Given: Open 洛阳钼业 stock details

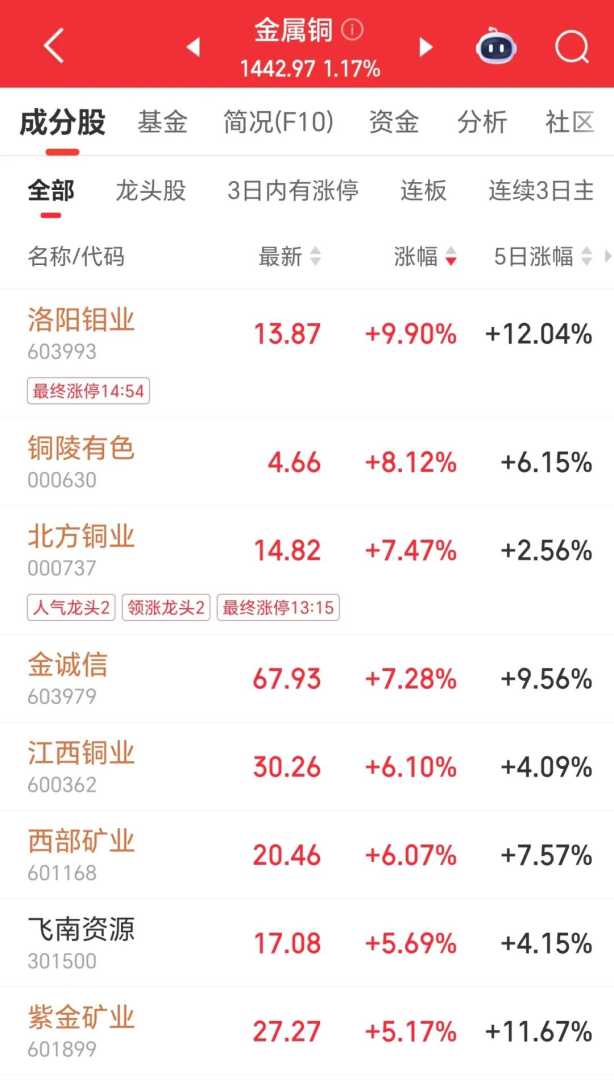Looking at the screenshot, I should pos(82,320).
